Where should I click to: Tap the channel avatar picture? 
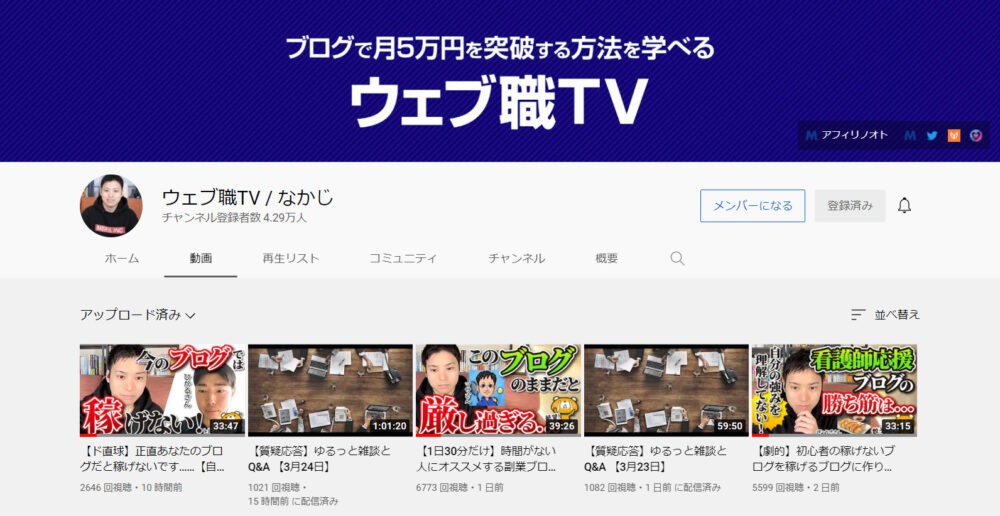(x=111, y=206)
